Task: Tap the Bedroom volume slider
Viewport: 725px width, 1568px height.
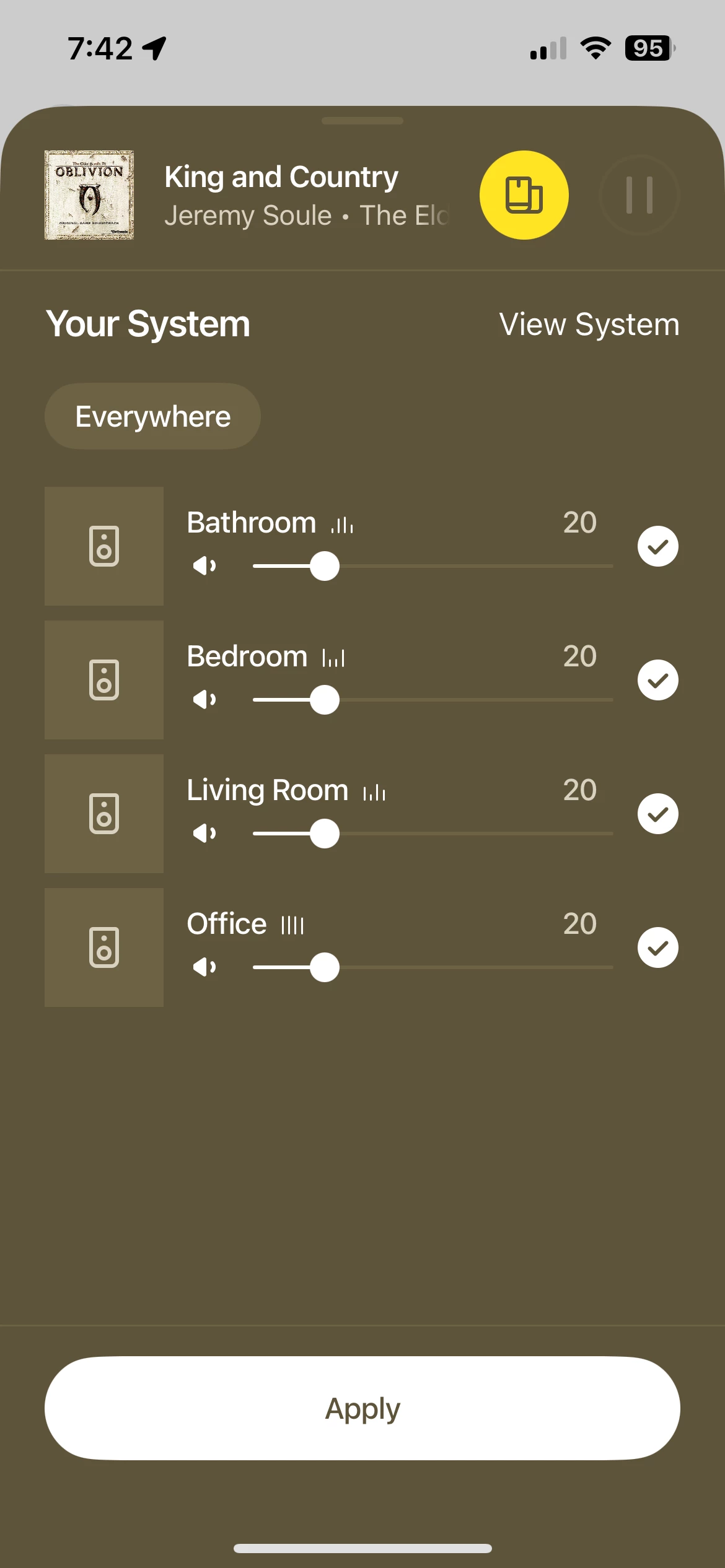Action: pyautogui.click(x=433, y=700)
